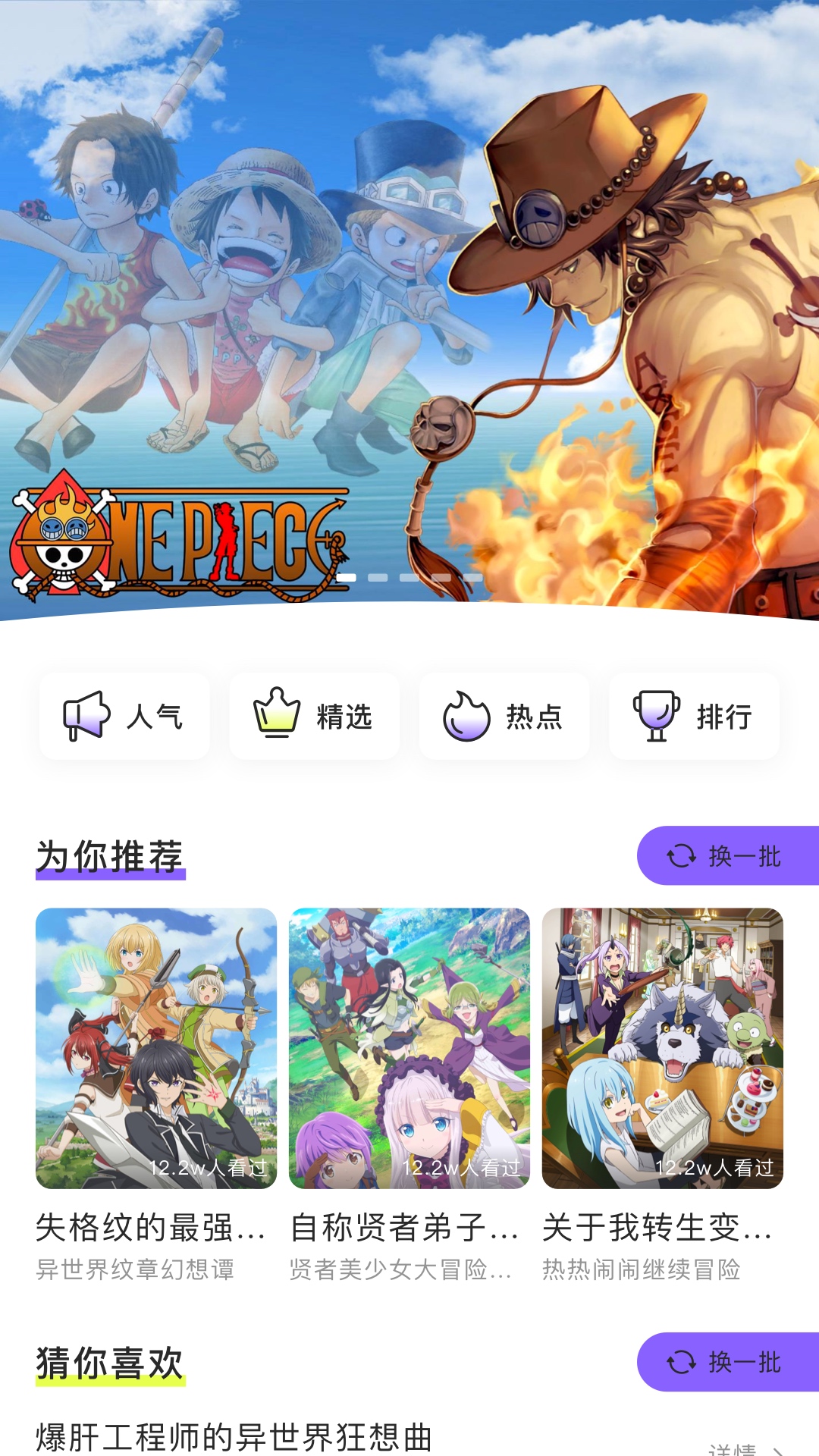Open anime 自称贤者弟子 card

pyautogui.click(x=409, y=1048)
